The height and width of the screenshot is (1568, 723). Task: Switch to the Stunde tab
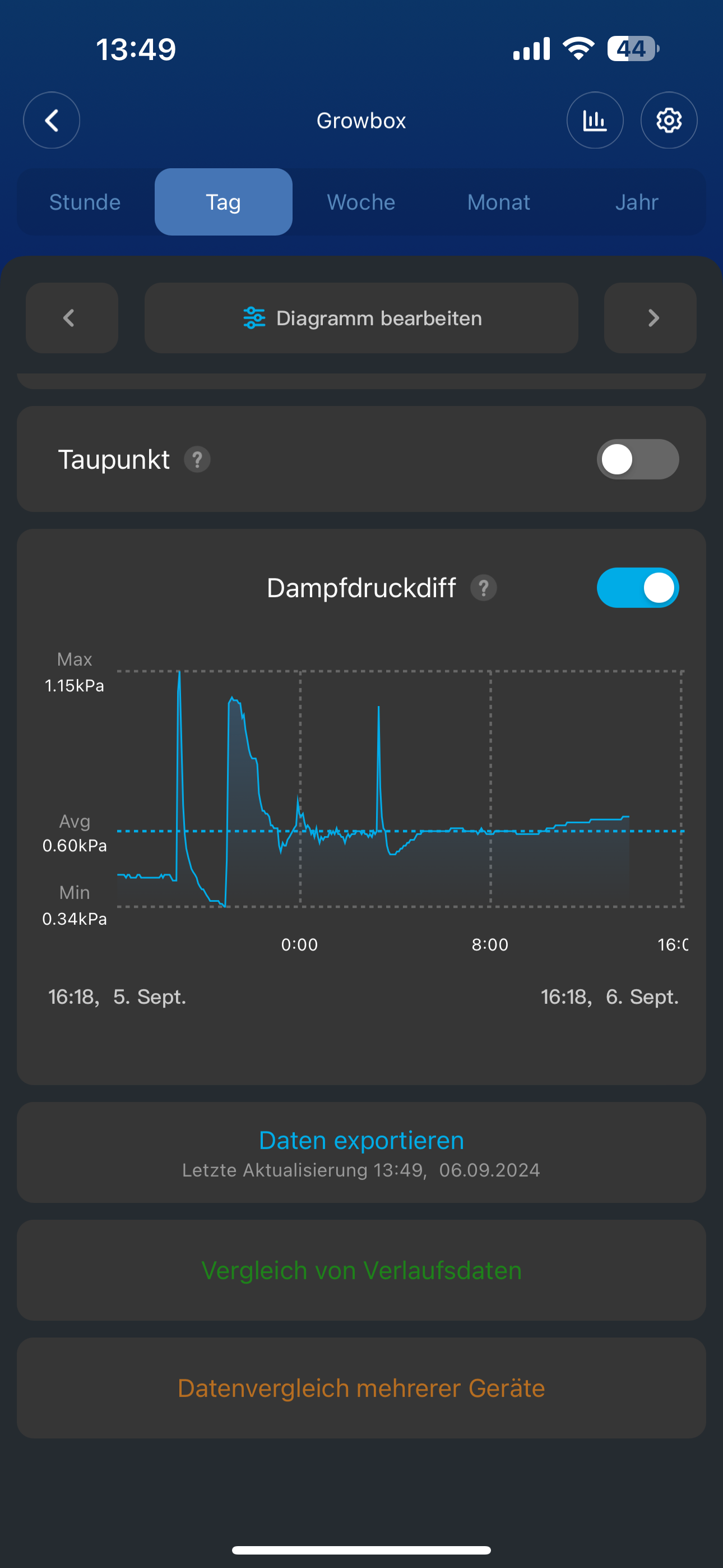85,202
